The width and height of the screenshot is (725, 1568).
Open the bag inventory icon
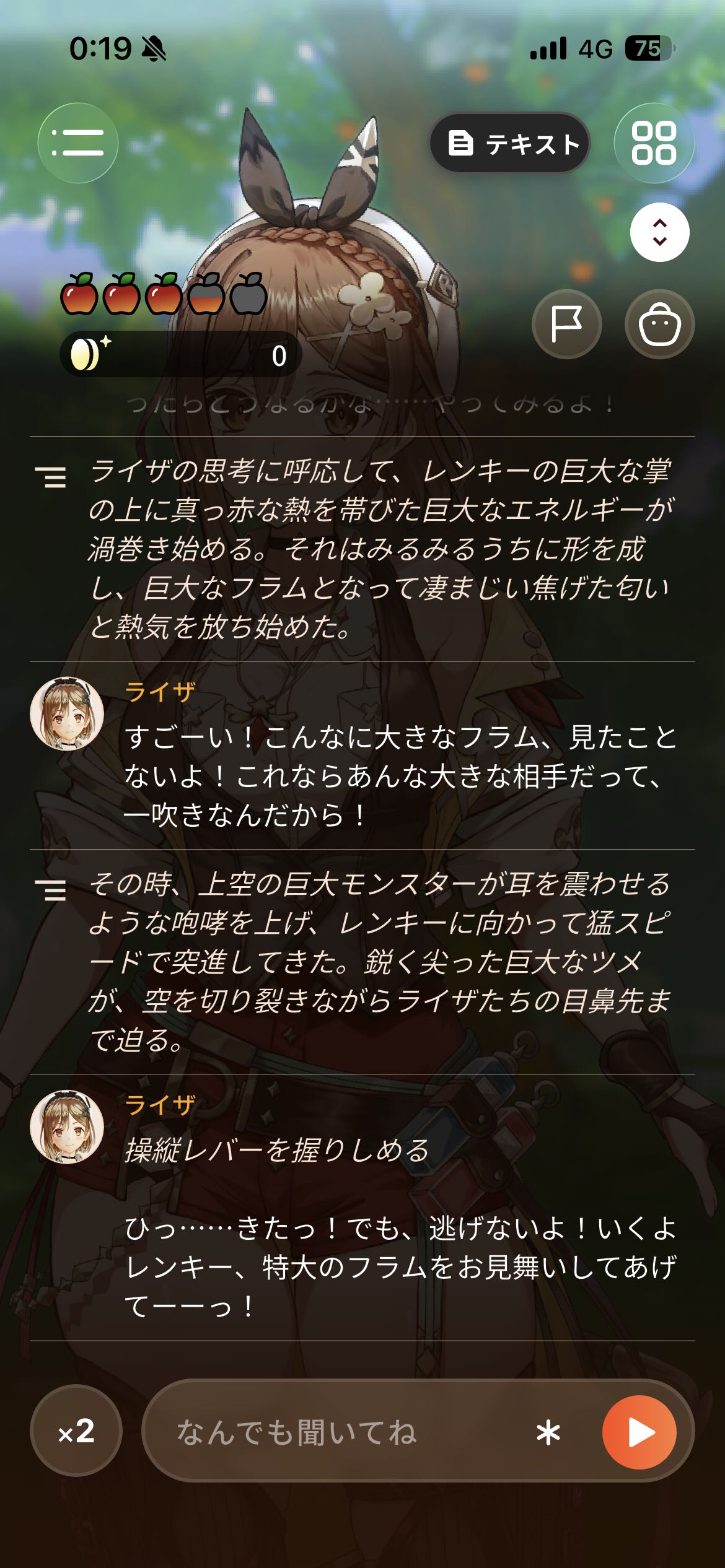[660, 324]
